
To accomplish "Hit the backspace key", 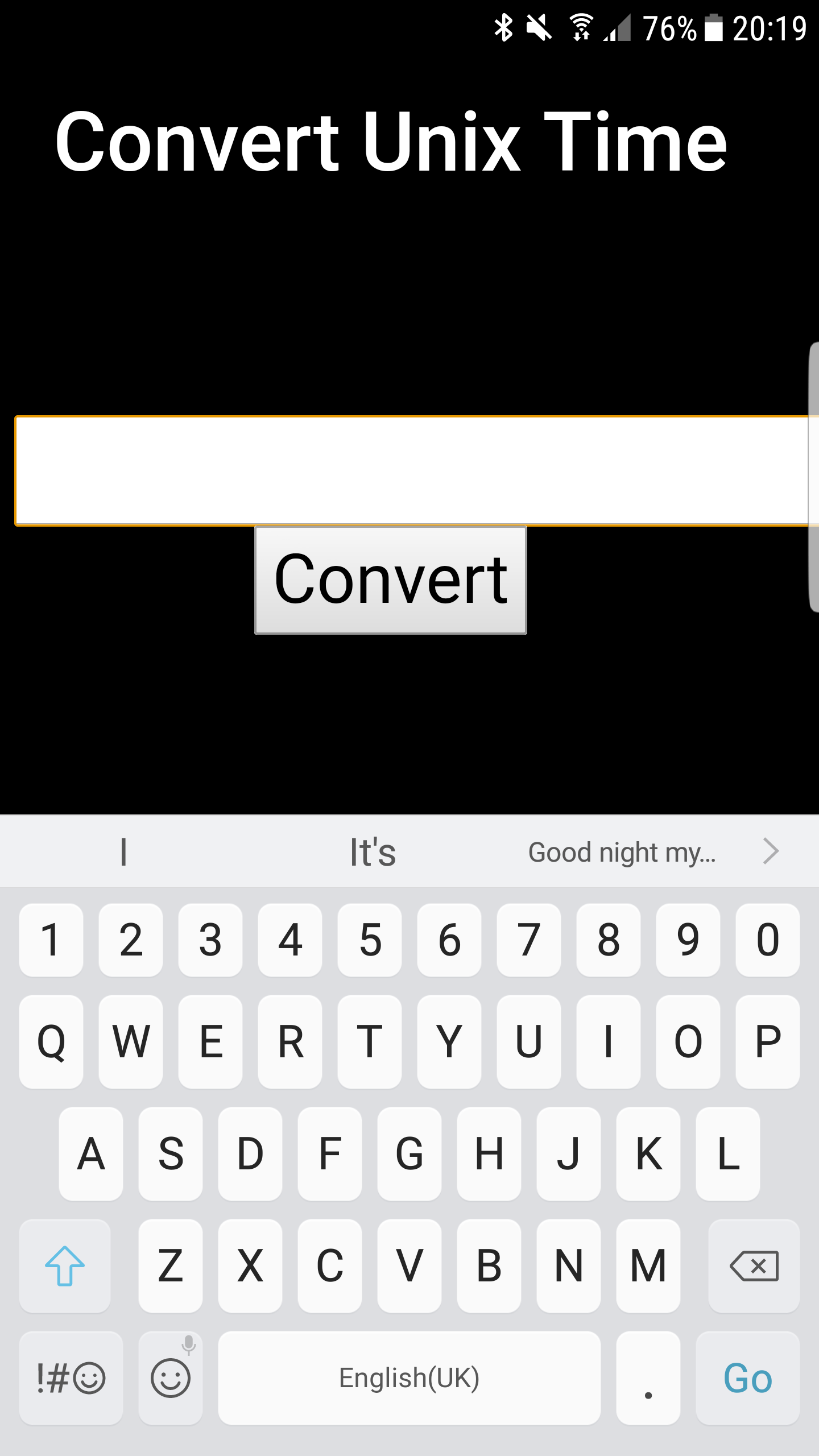I will [x=754, y=1267].
